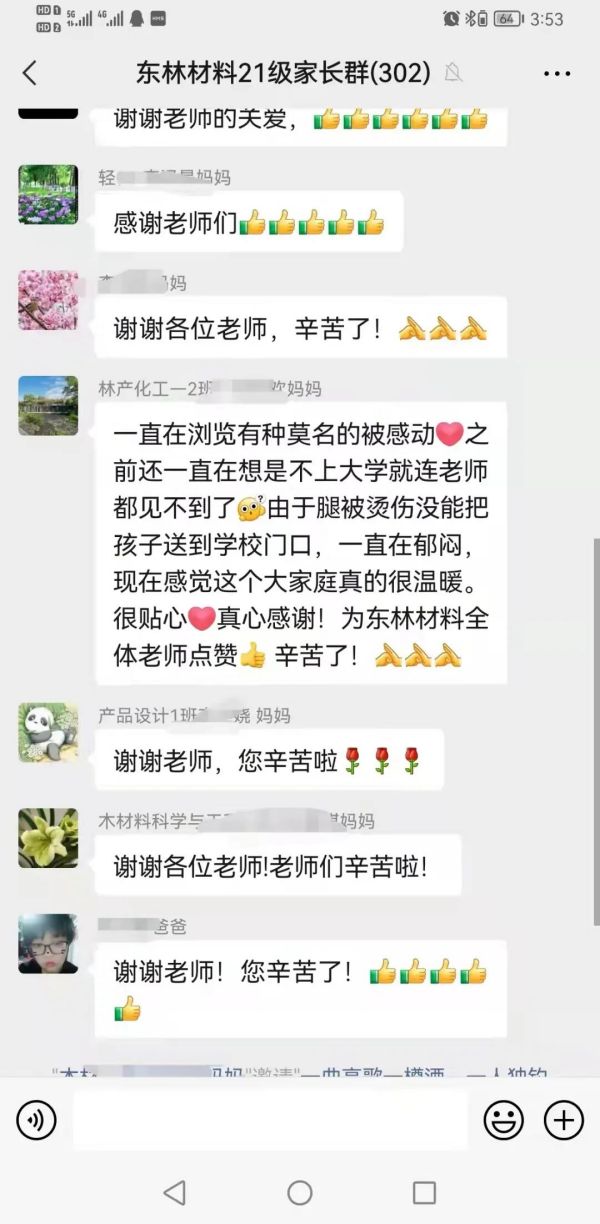Open the hydrangea garden avatar profile
The image size is (600, 1224).
click(x=48, y=194)
